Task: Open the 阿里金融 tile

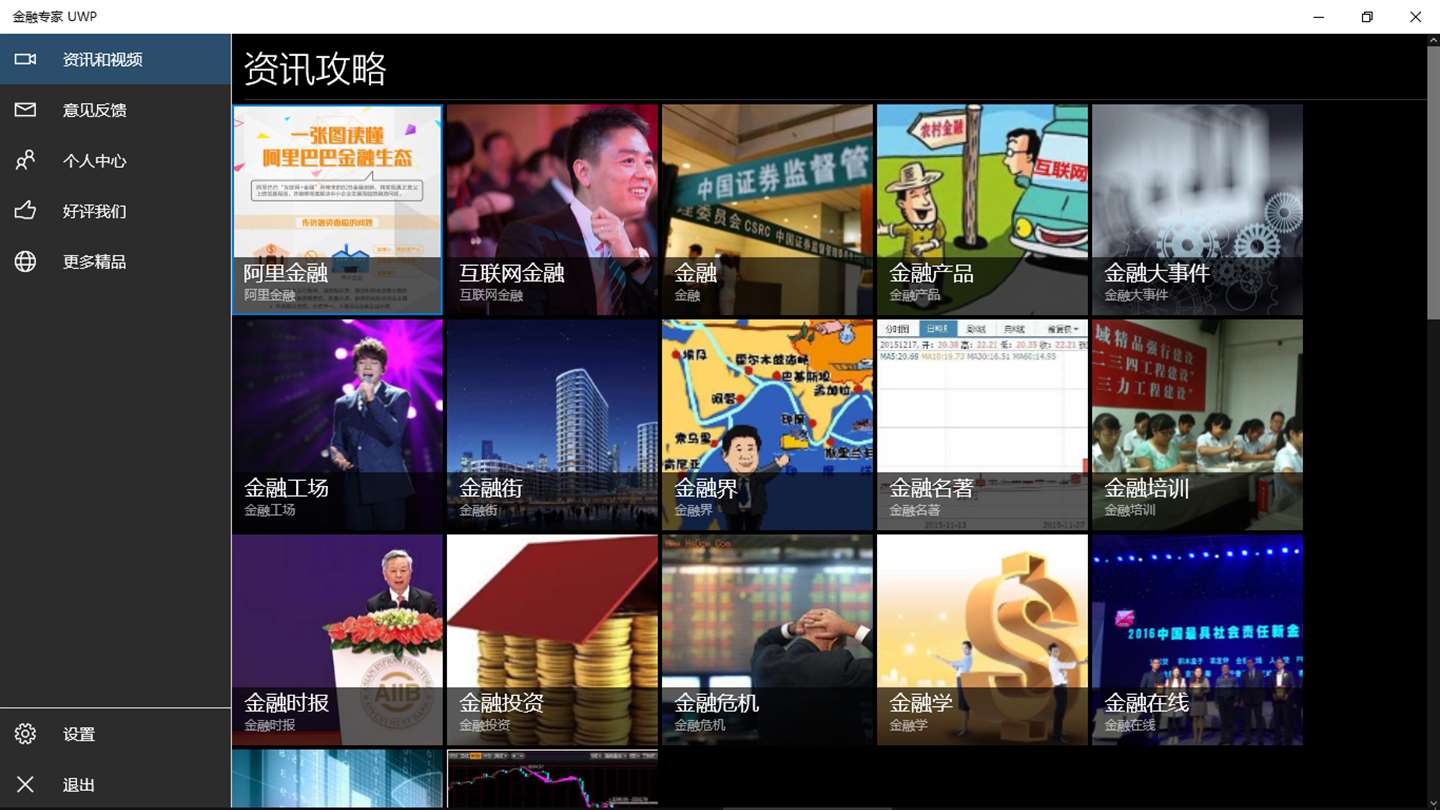Action: (337, 210)
